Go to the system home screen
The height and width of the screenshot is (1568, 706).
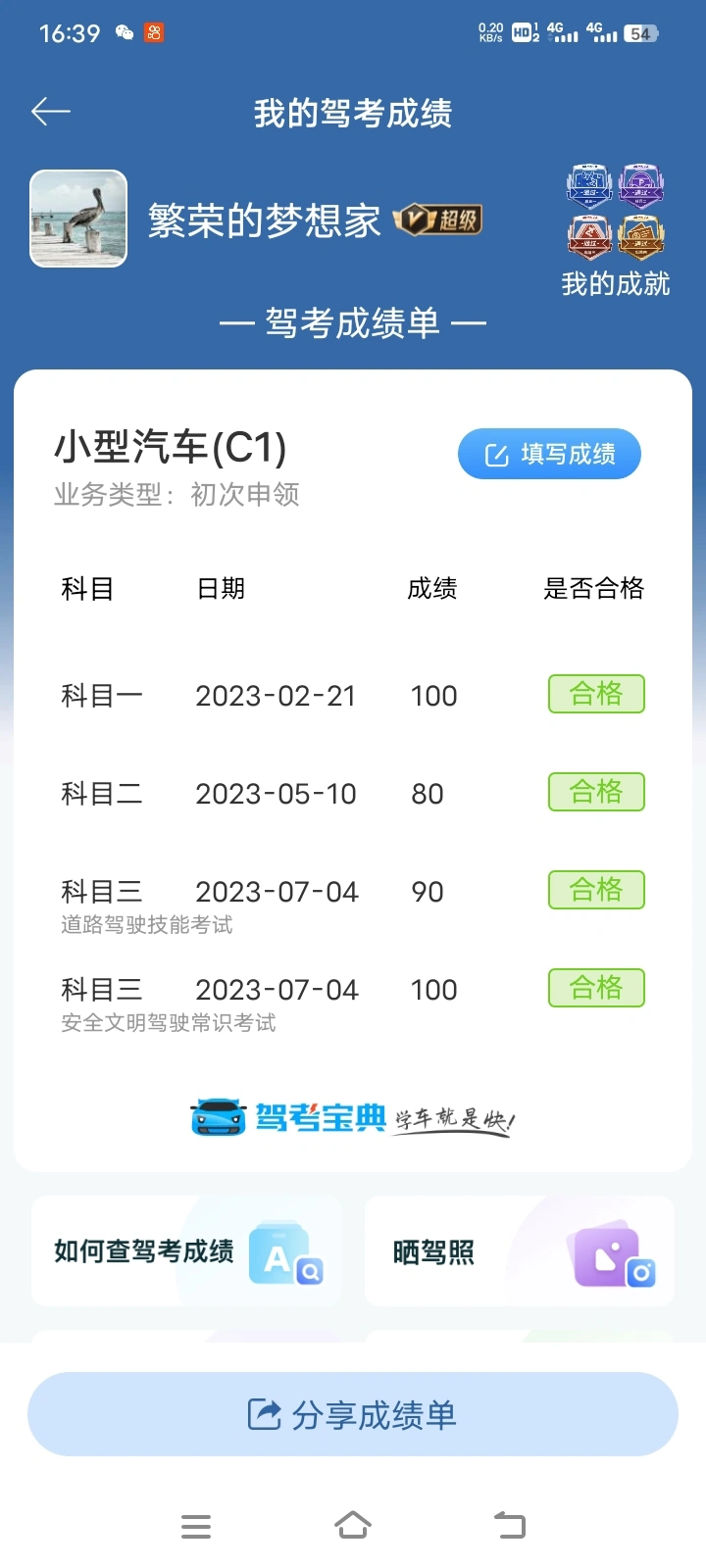coord(353,1526)
